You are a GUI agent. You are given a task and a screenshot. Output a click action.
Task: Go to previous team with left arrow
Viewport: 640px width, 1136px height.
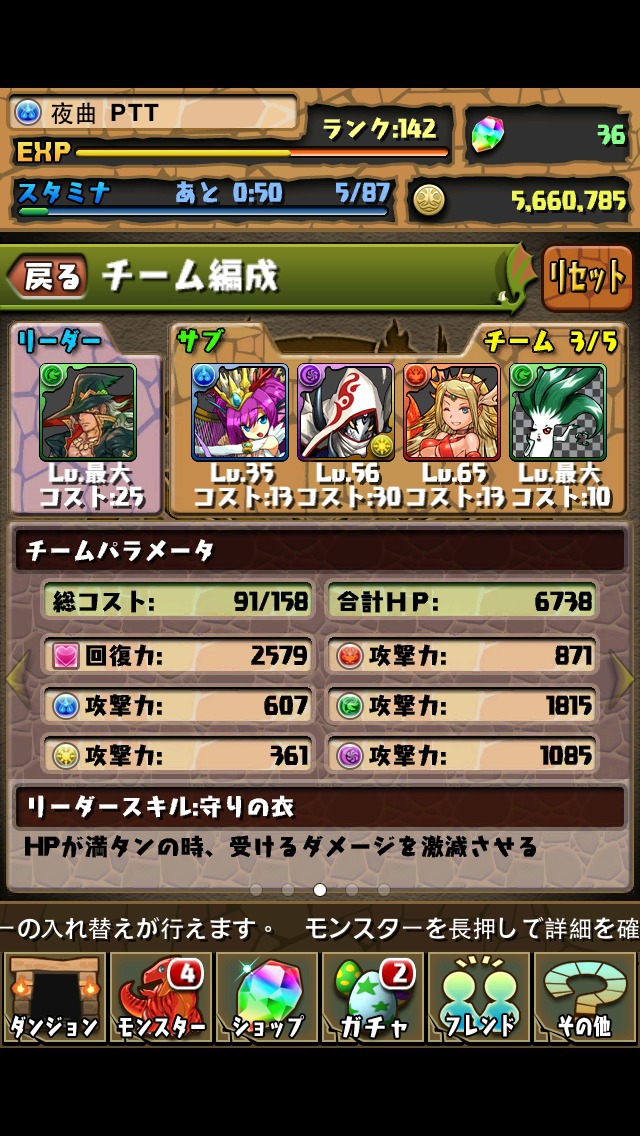click(x=14, y=678)
